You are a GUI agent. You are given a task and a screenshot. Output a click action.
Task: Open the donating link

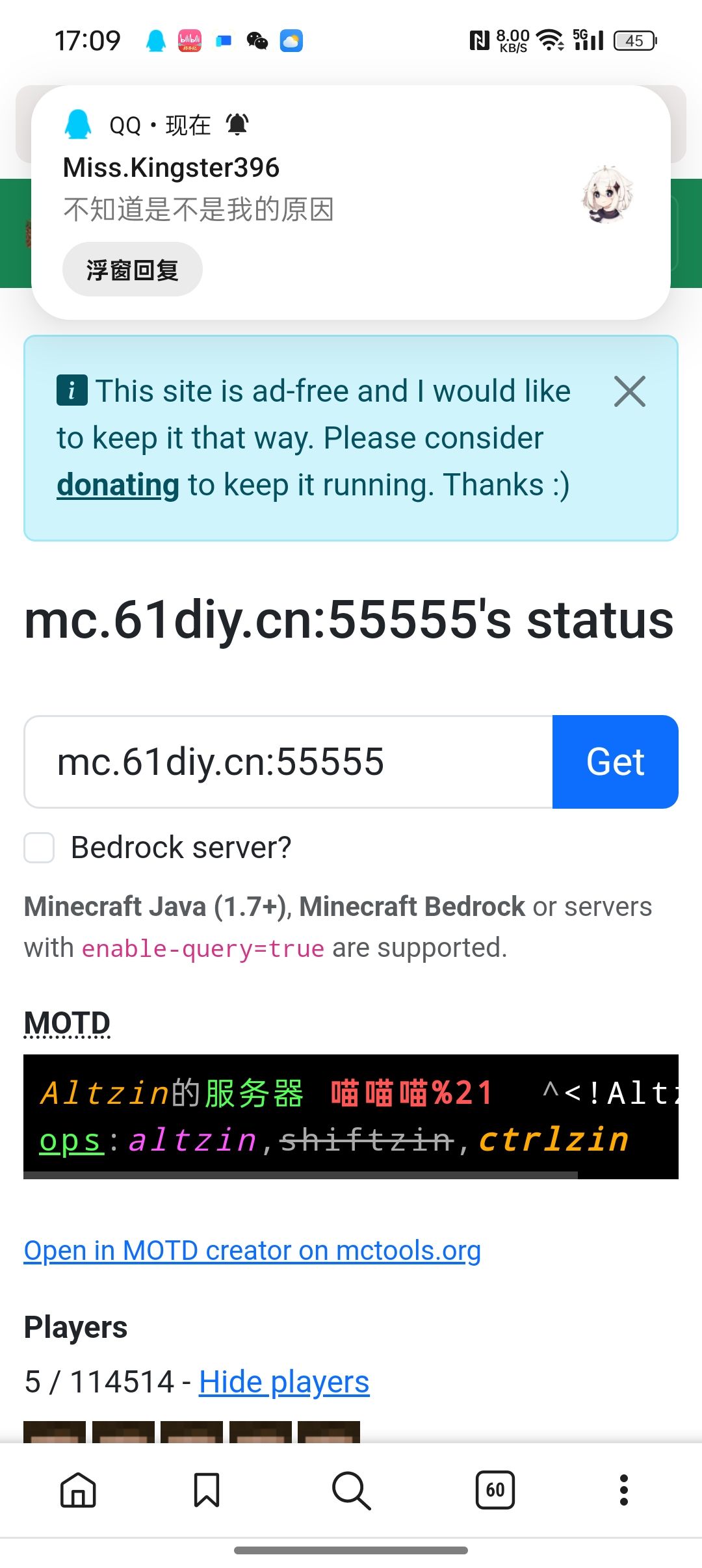point(118,485)
